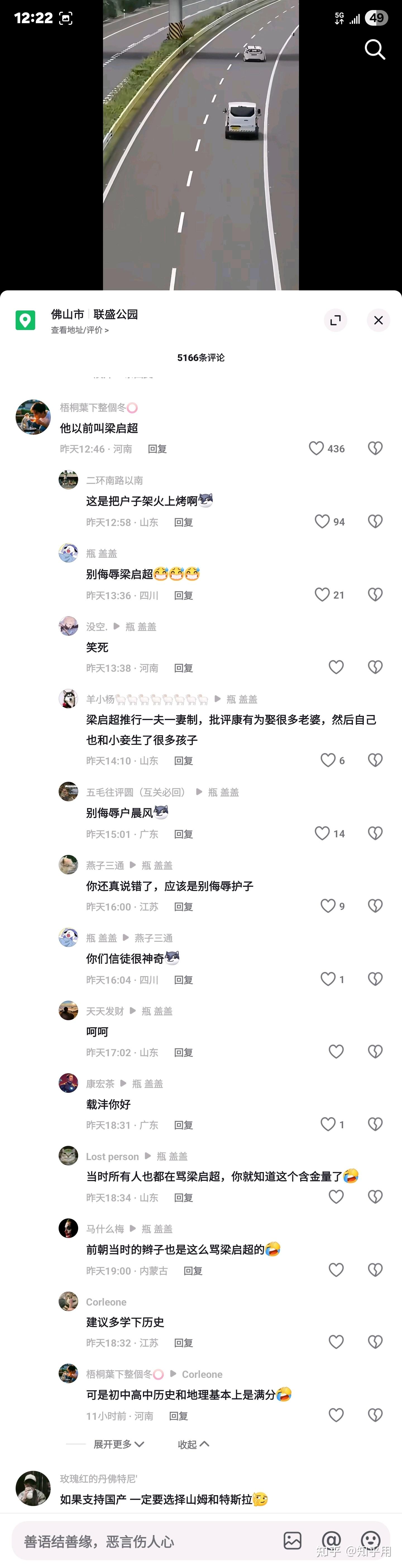
Task: Close the comments panel
Action: [x=378, y=320]
